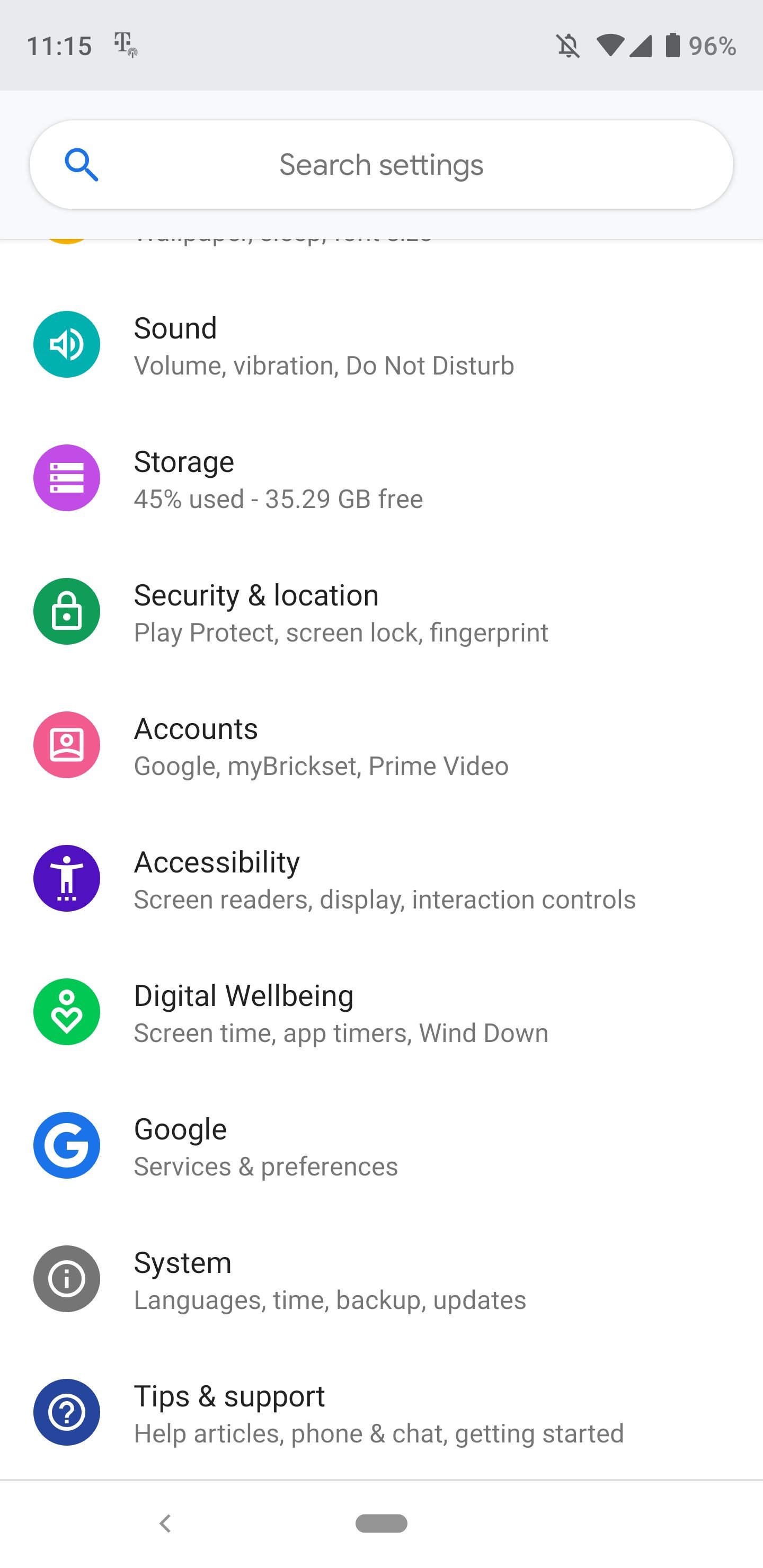Select Digital Wellbeing
The height and width of the screenshot is (1568, 763).
pyautogui.click(x=381, y=1012)
